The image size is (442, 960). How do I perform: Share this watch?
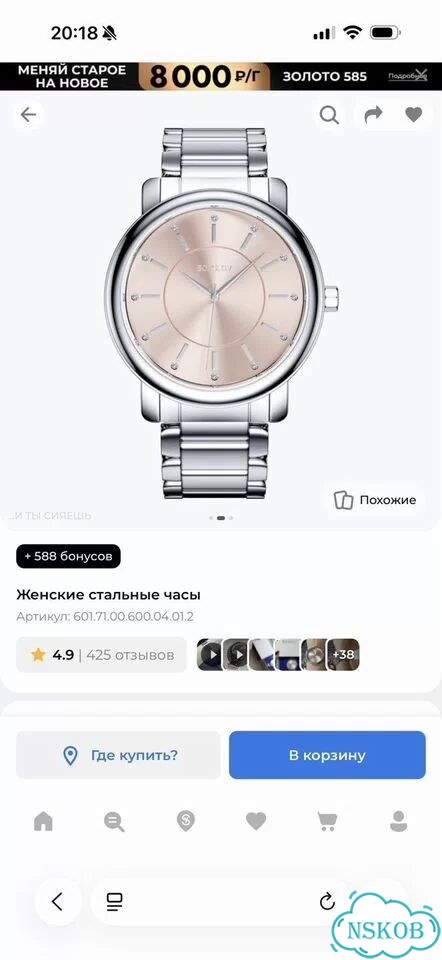(373, 114)
